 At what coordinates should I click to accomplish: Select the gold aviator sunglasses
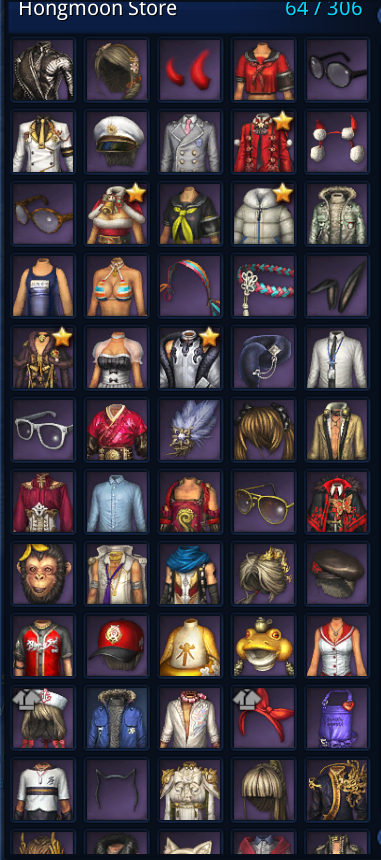coord(263,501)
